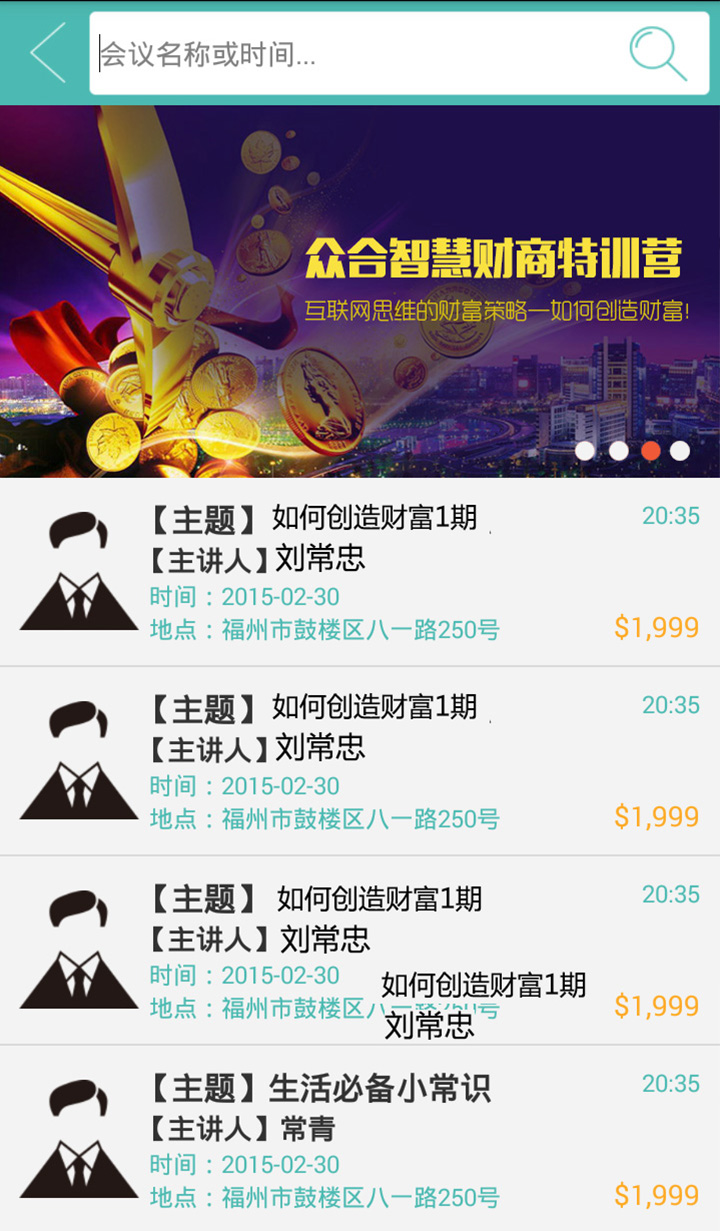The width and height of the screenshot is (720, 1231).
Task: Select the second carousel indicator dot
Action: [620, 451]
